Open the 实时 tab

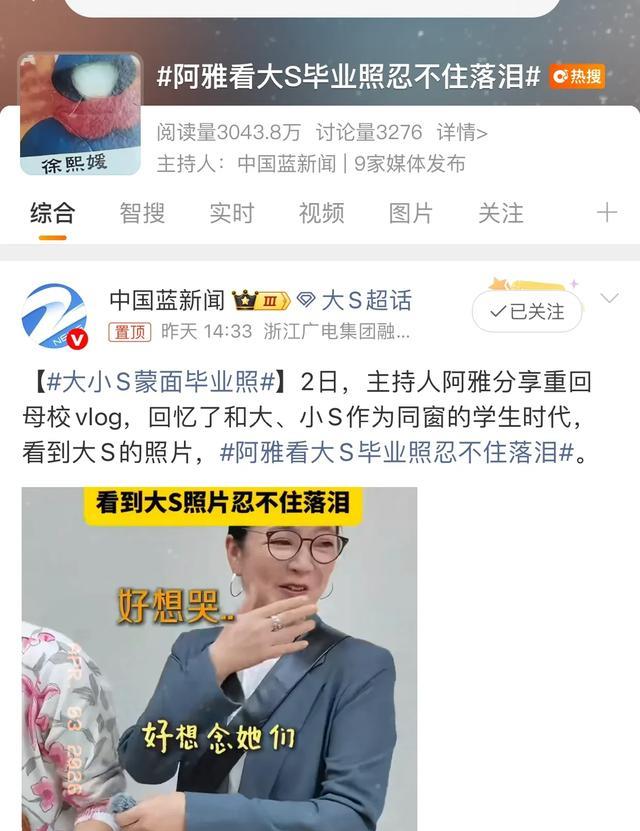click(231, 213)
